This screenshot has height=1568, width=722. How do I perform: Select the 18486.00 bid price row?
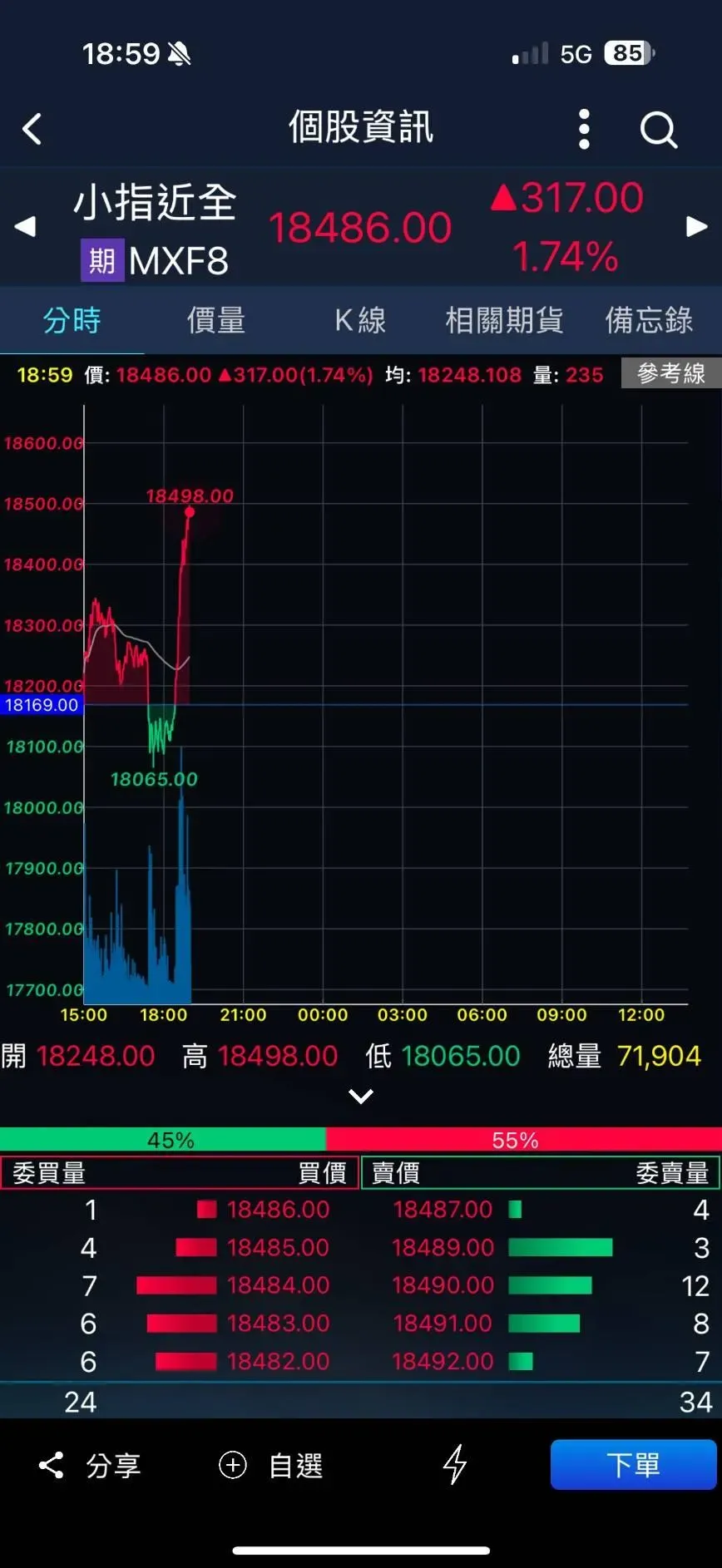(x=278, y=1209)
